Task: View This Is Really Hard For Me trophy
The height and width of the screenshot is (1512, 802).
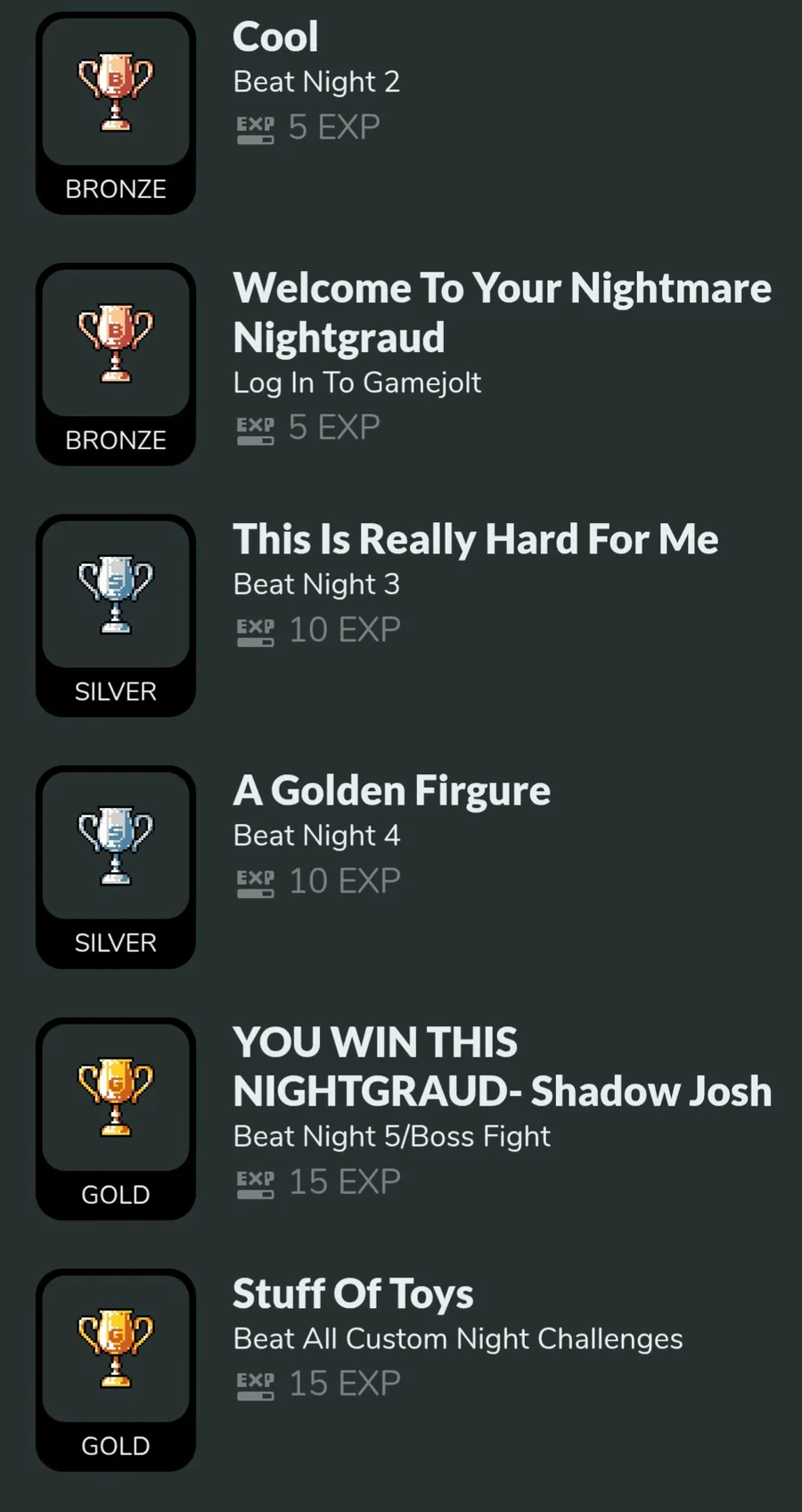Action: 116,596
